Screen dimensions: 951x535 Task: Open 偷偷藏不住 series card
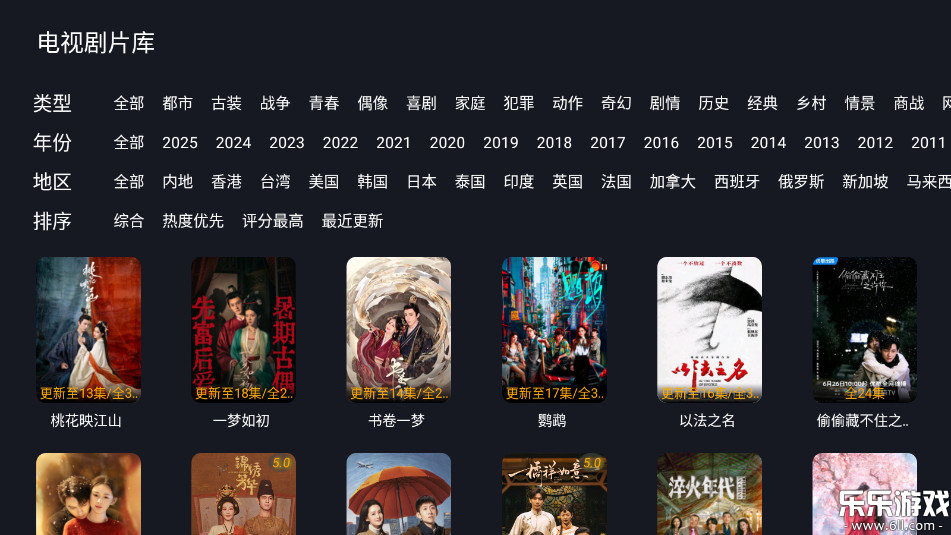click(x=864, y=330)
